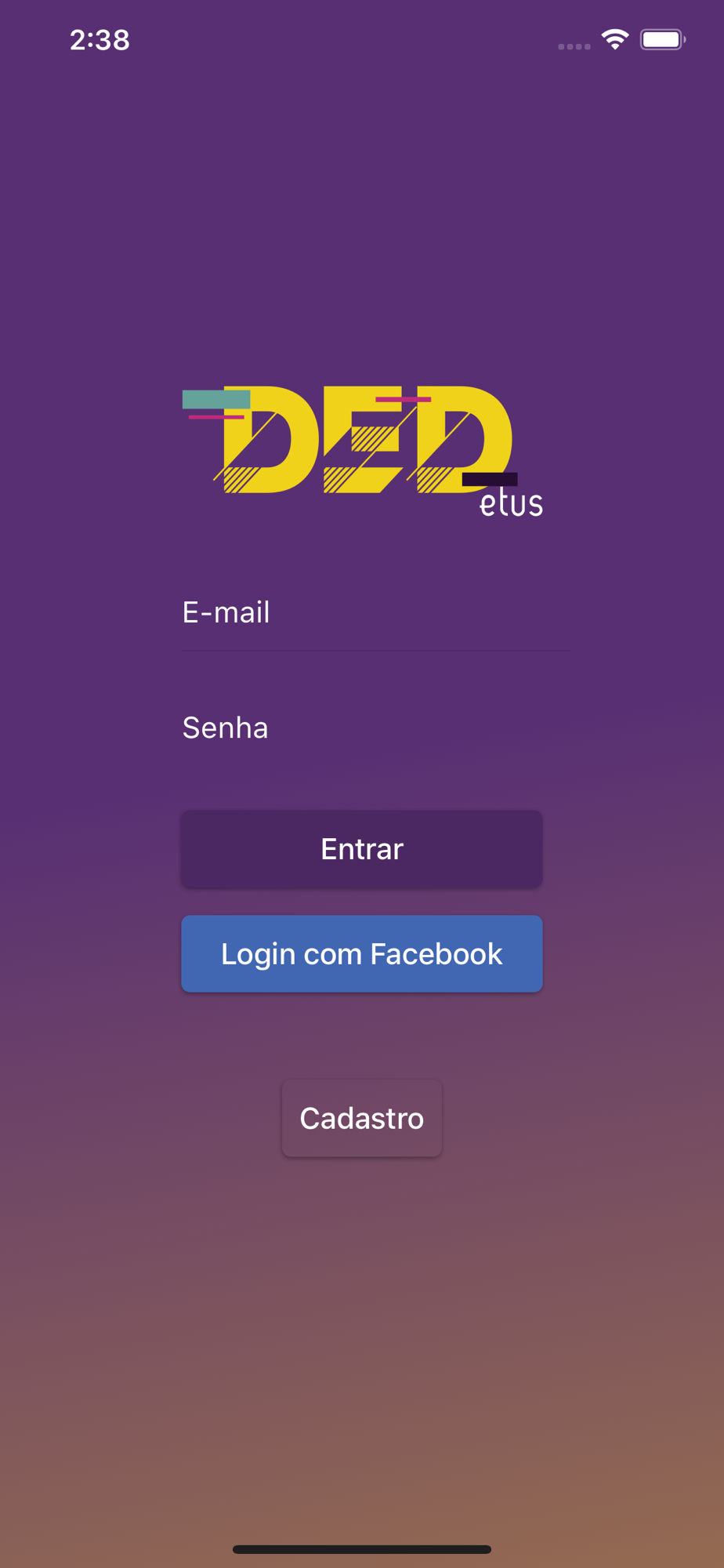Open the Cadastro registration screen
Viewport: 724px width, 1568px height.
tap(362, 1119)
